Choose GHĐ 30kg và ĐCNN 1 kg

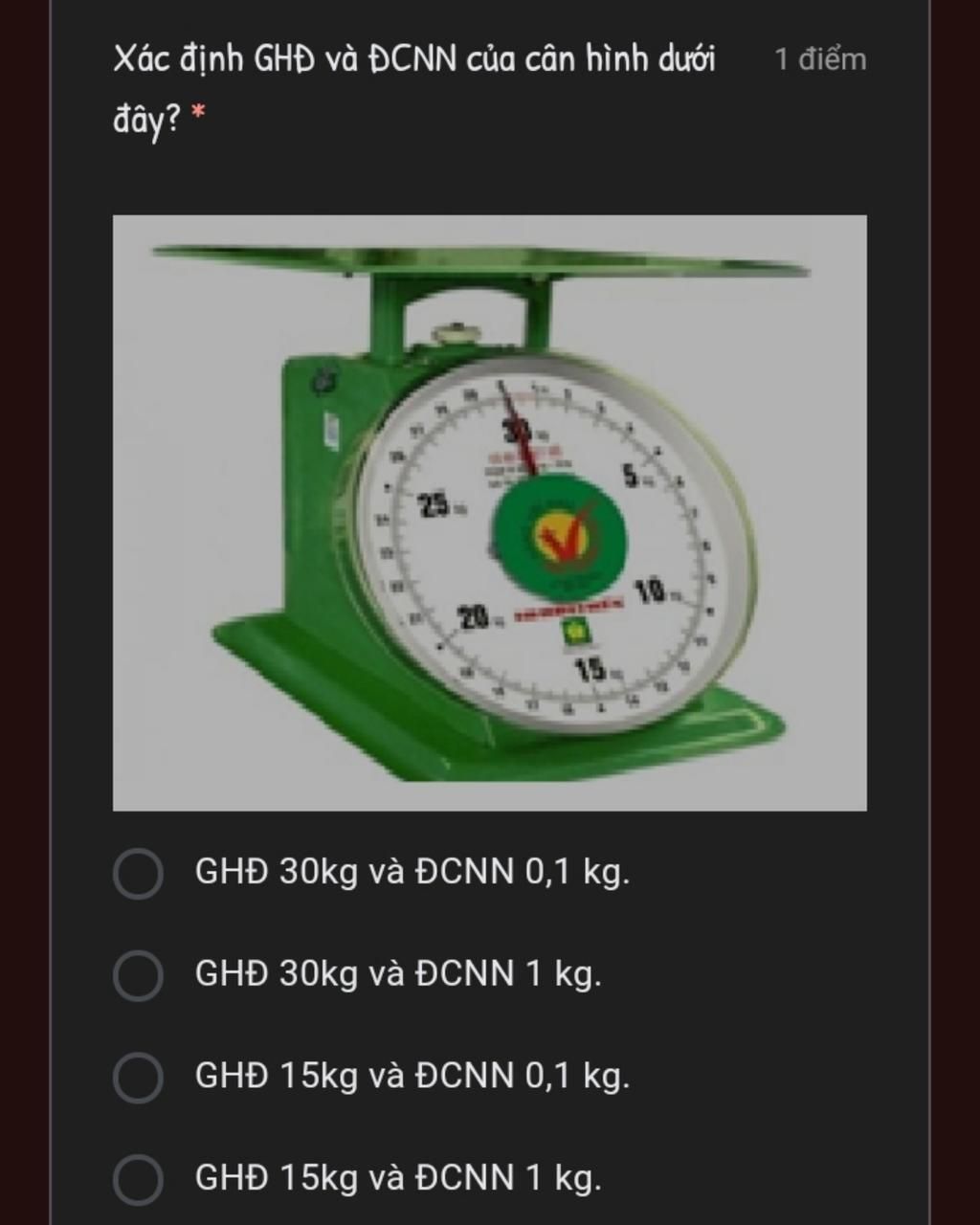pyautogui.click(x=138, y=975)
